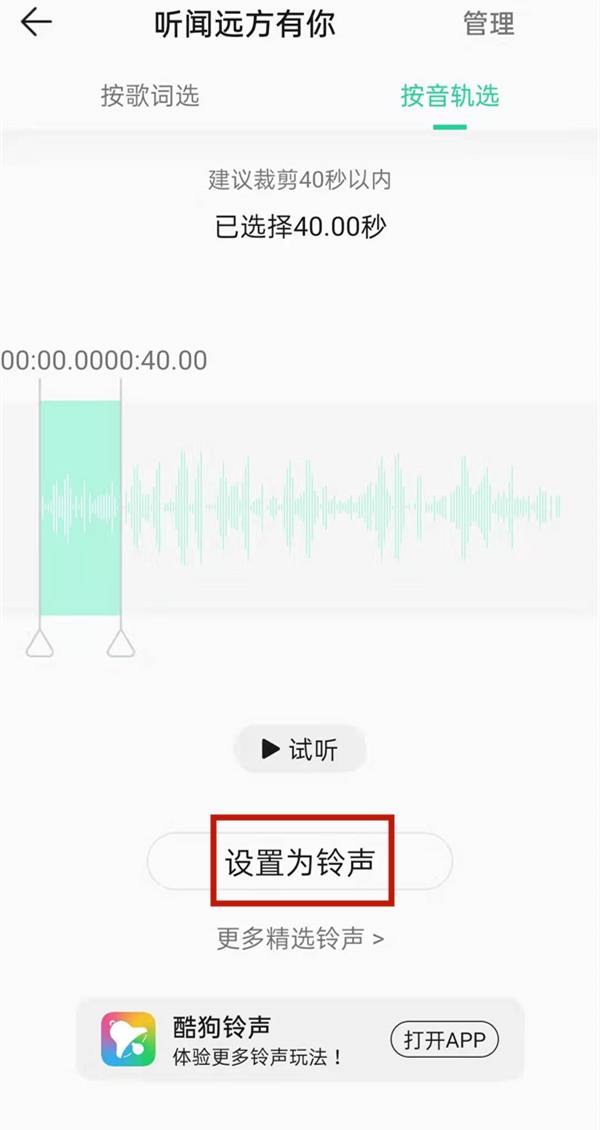Viewport: 600px width, 1130px height.
Task: Tap 打开APP for 酷狗铃声
Action: 444,1040
